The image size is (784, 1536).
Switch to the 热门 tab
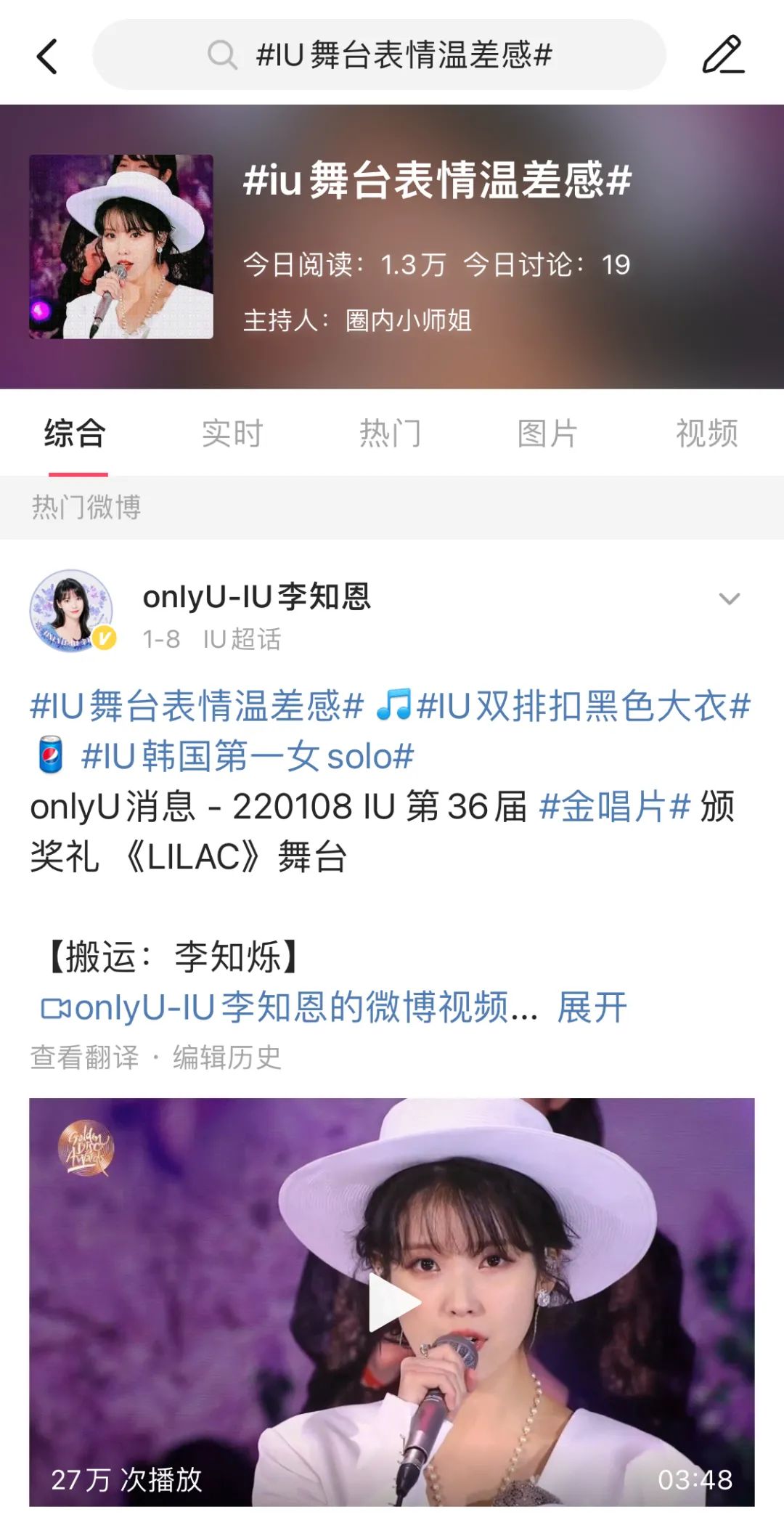click(x=391, y=432)
